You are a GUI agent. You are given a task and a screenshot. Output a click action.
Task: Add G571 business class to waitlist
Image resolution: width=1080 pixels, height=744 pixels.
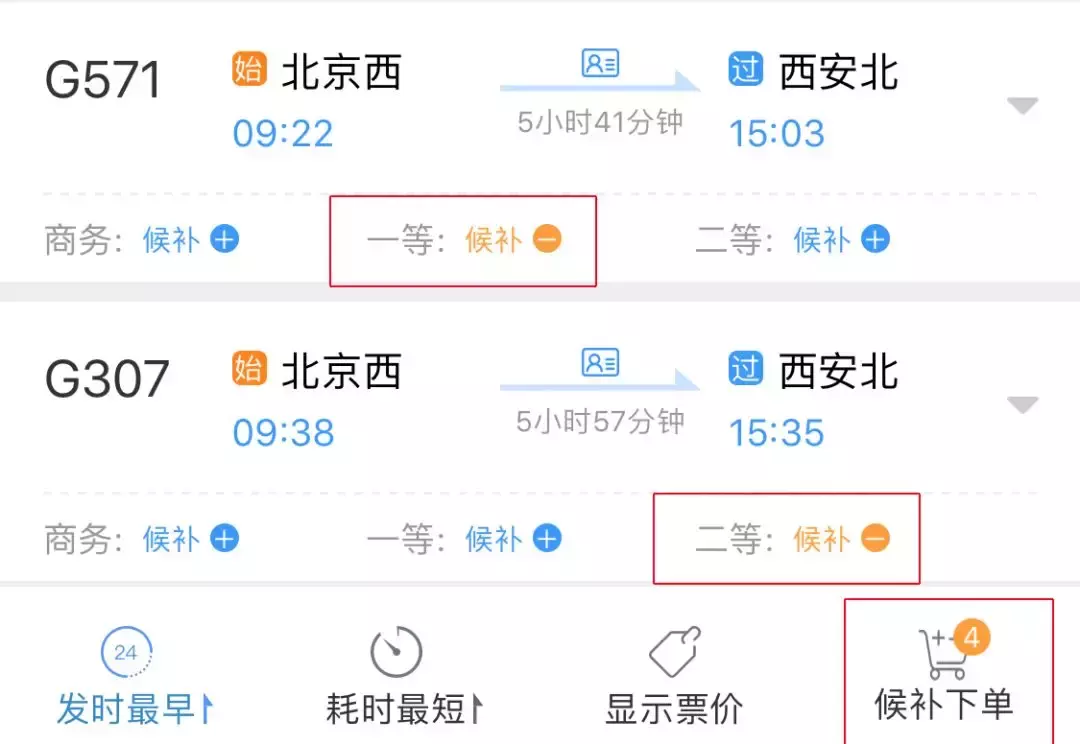pyautogui.click(x=225, y=239)
